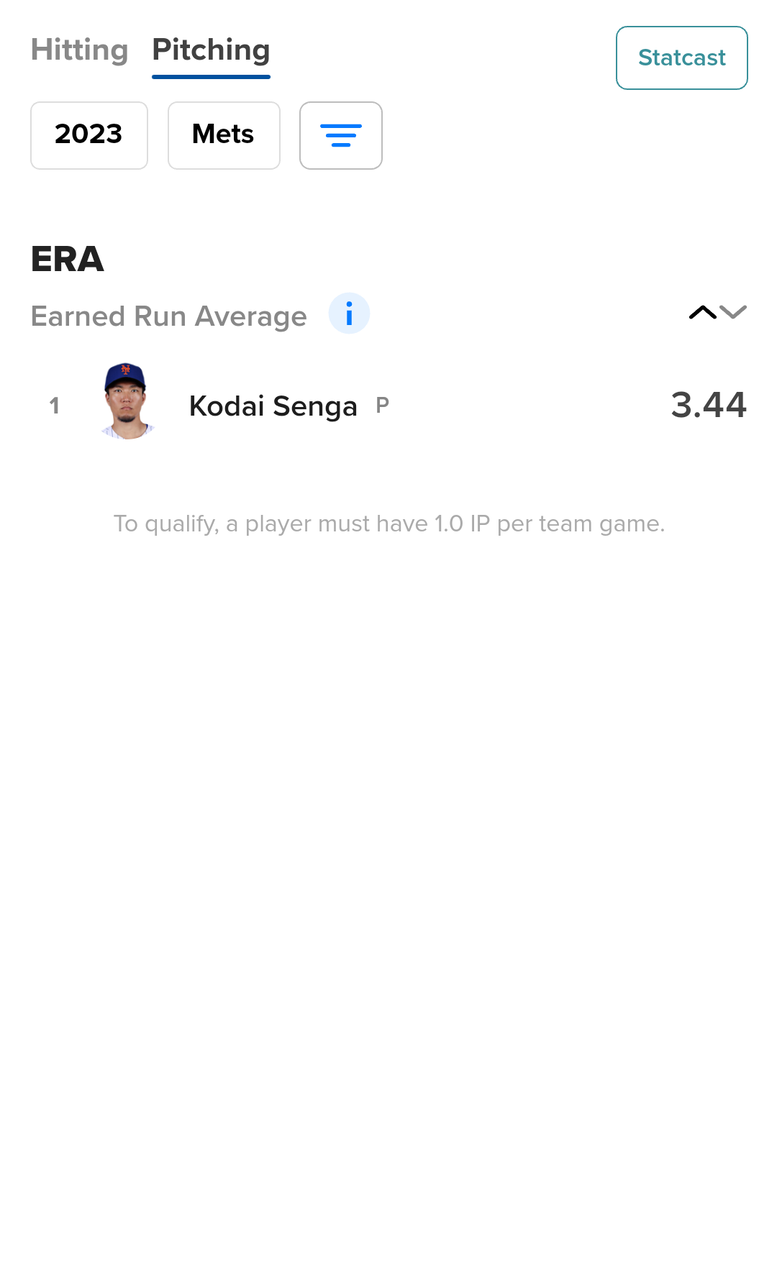
Task: Switch to the previous stat with up chevron
Action: coord(702,313)
